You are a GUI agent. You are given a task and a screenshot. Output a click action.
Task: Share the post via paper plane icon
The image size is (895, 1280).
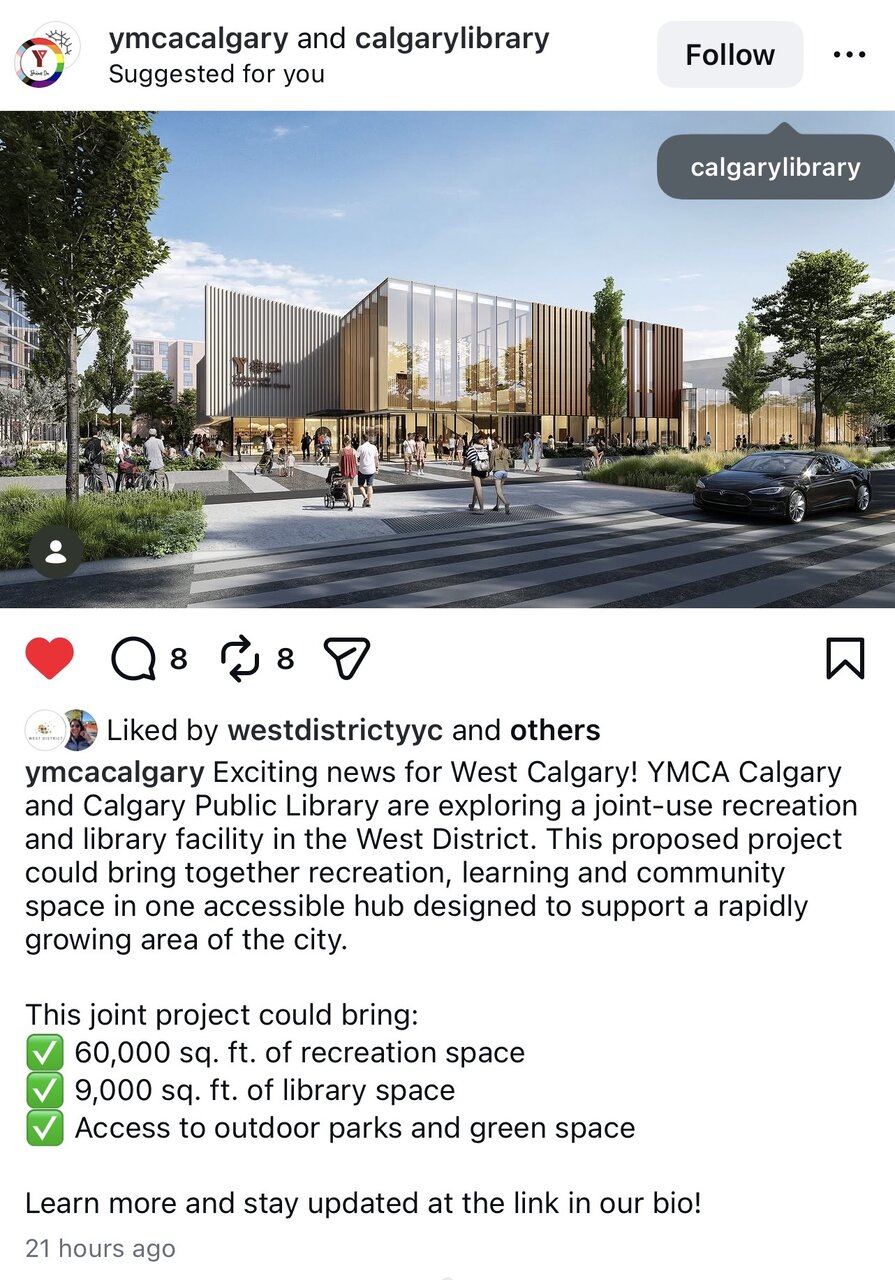(347, 659)
